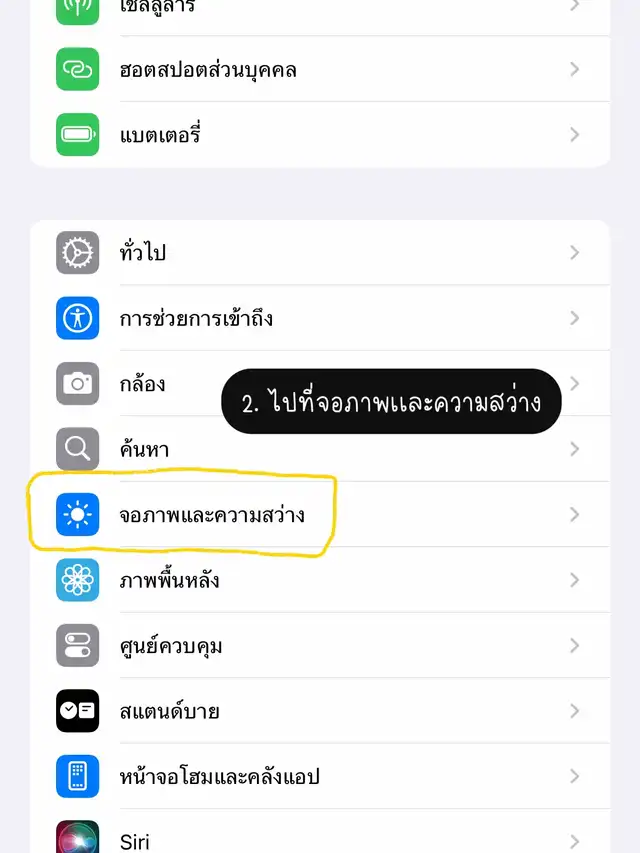This screenshot has width=640, height=853.
Task: Go to General (ทั่วไป) settings
Action: tap(142, 253)
